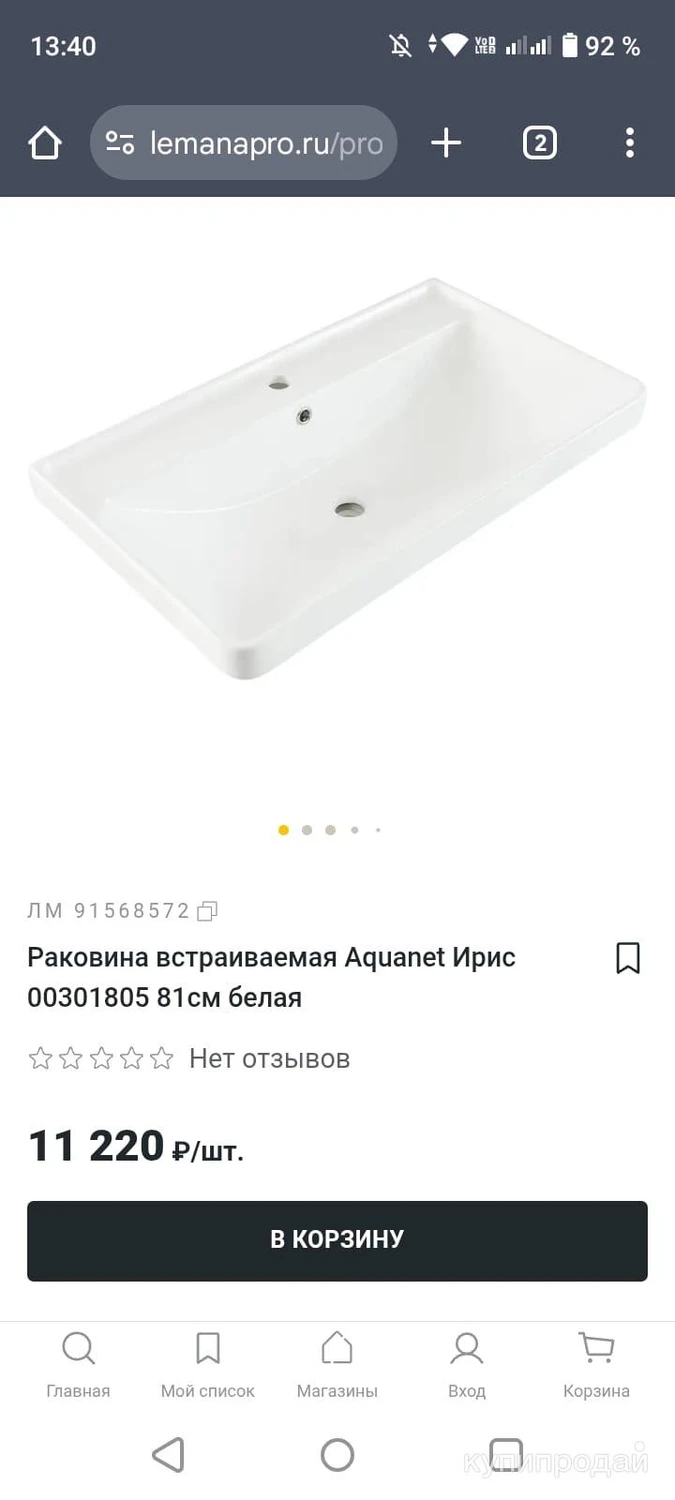Open the sink product photo

(x=337, y=480)
